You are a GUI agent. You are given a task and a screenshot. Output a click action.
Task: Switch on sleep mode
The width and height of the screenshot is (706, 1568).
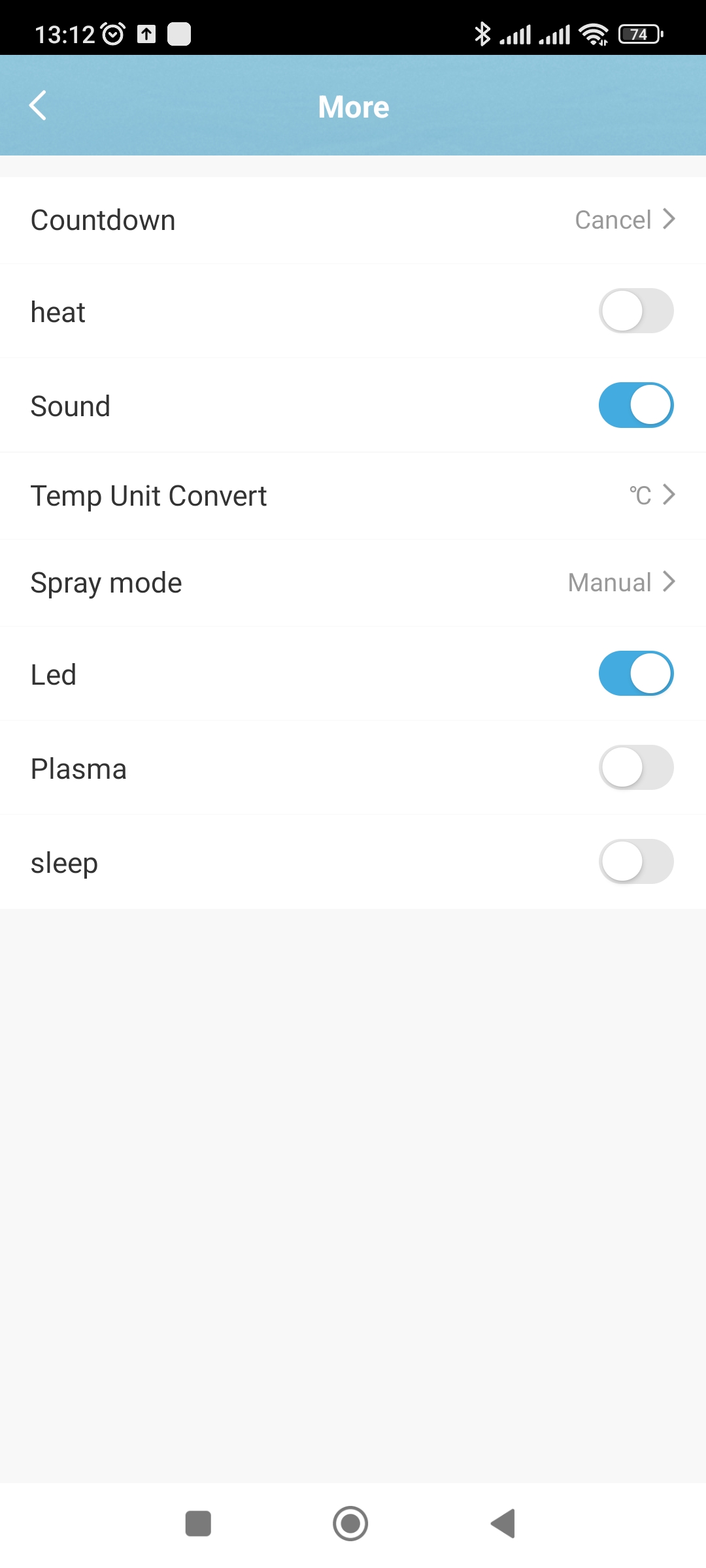click(x=635, y=862)
